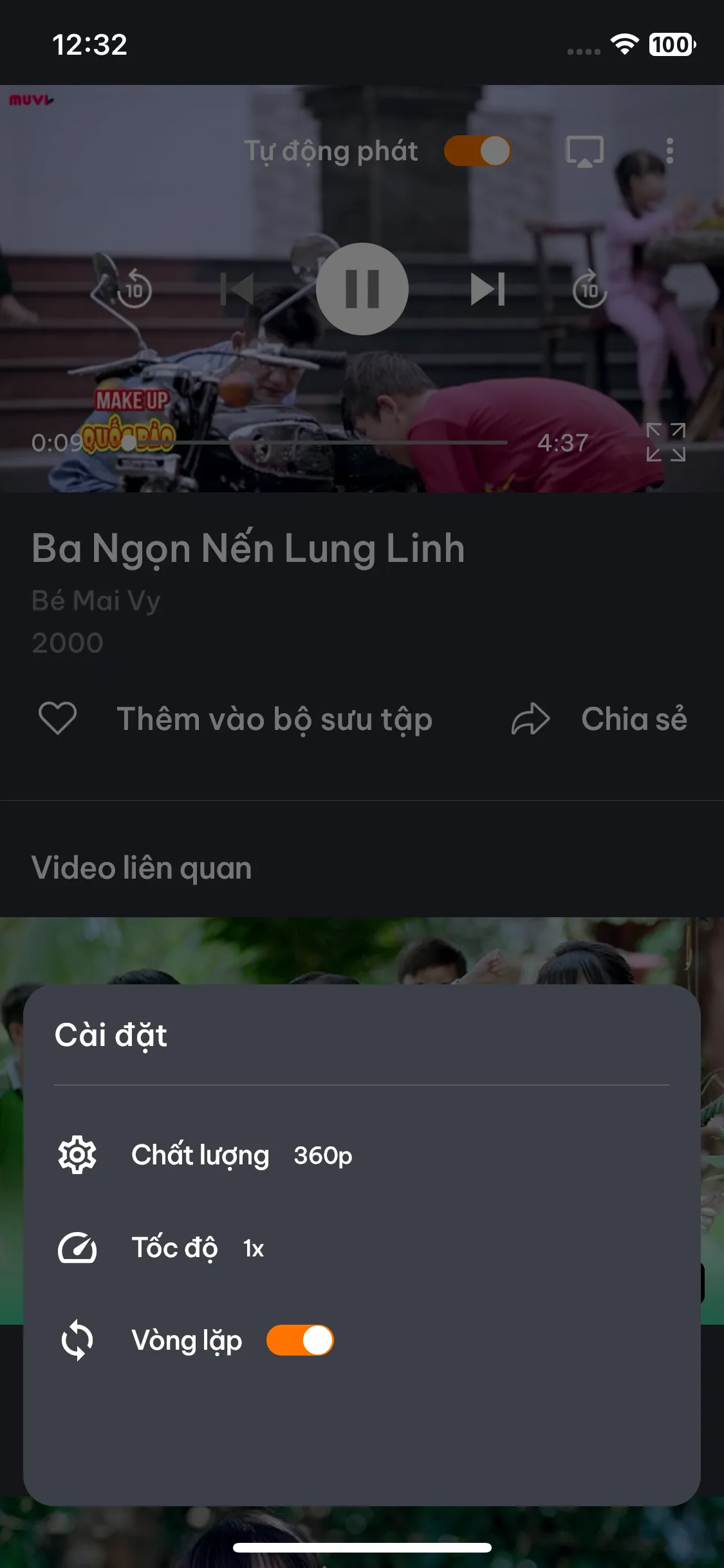Image resolution: width=724 pixels, height=1568 pixels.
Task: Toggle the Tự động phát autoplay switch
Action: click(x=477, y=151)
